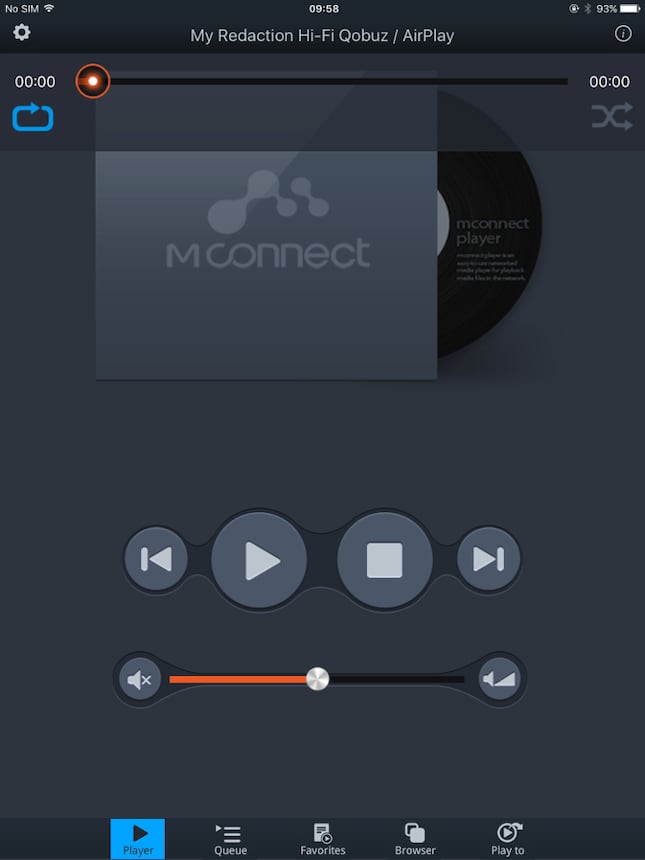Open the Play to tab
Viewport: 645px width, 860px height.
(507, 839)
